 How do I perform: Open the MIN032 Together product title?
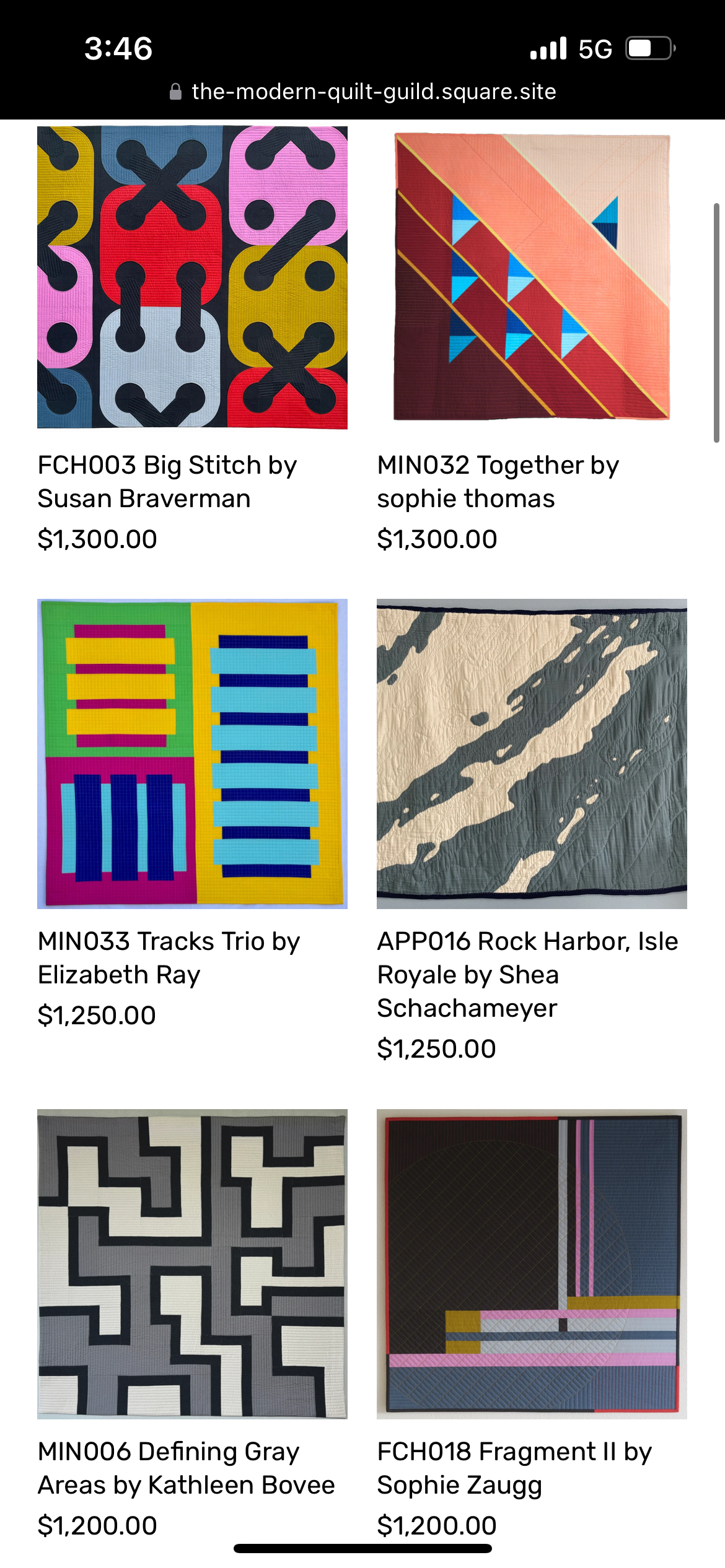click(498, 482)
